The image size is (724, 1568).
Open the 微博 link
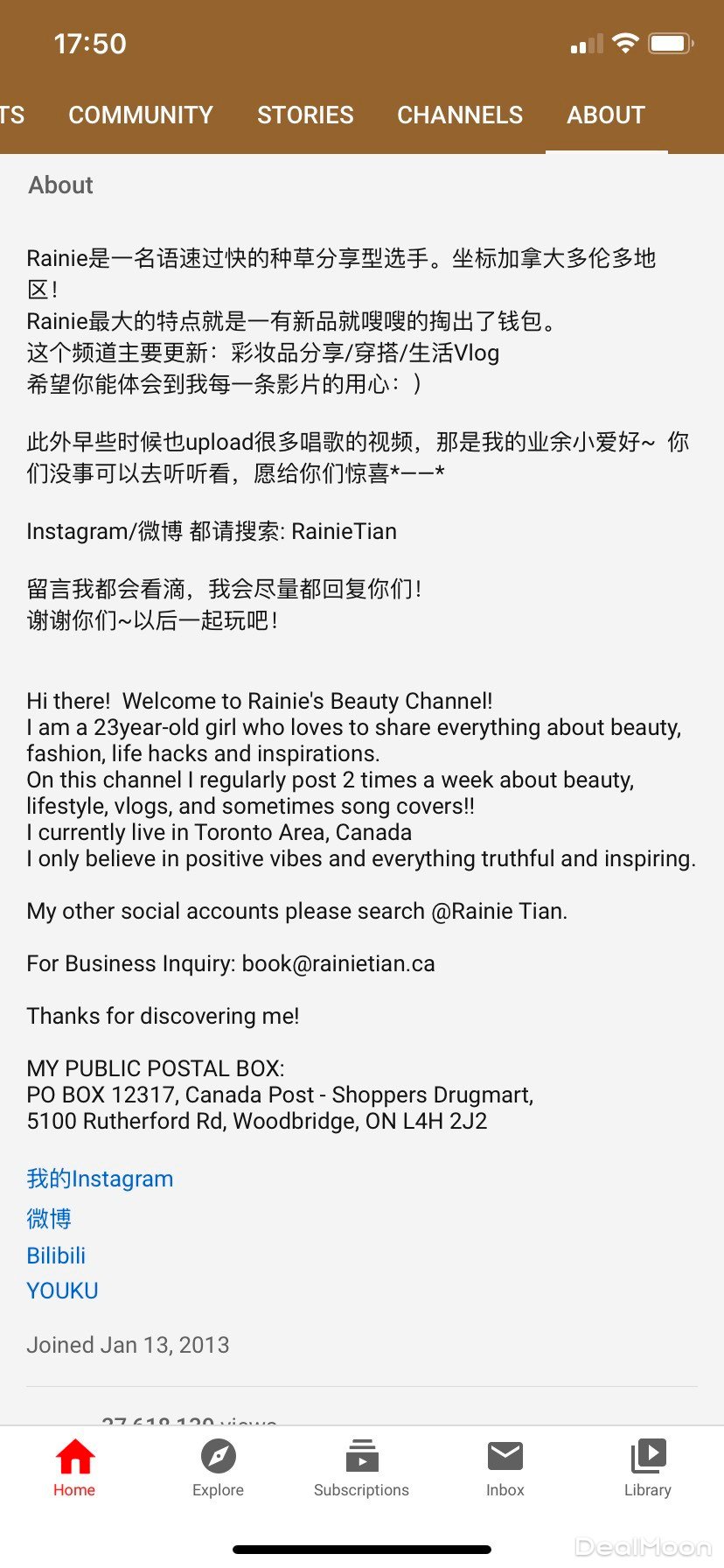tap(49, 1218)
